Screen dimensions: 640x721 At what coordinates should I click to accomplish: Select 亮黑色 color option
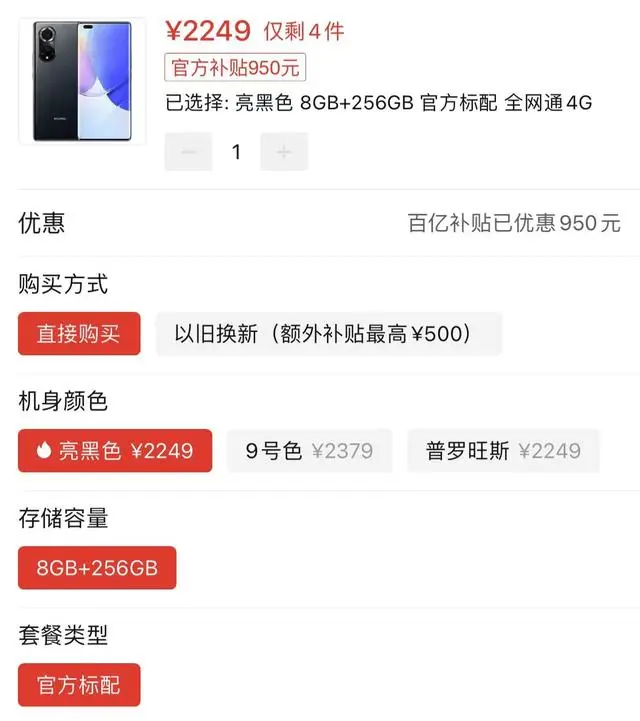(115, 451)
